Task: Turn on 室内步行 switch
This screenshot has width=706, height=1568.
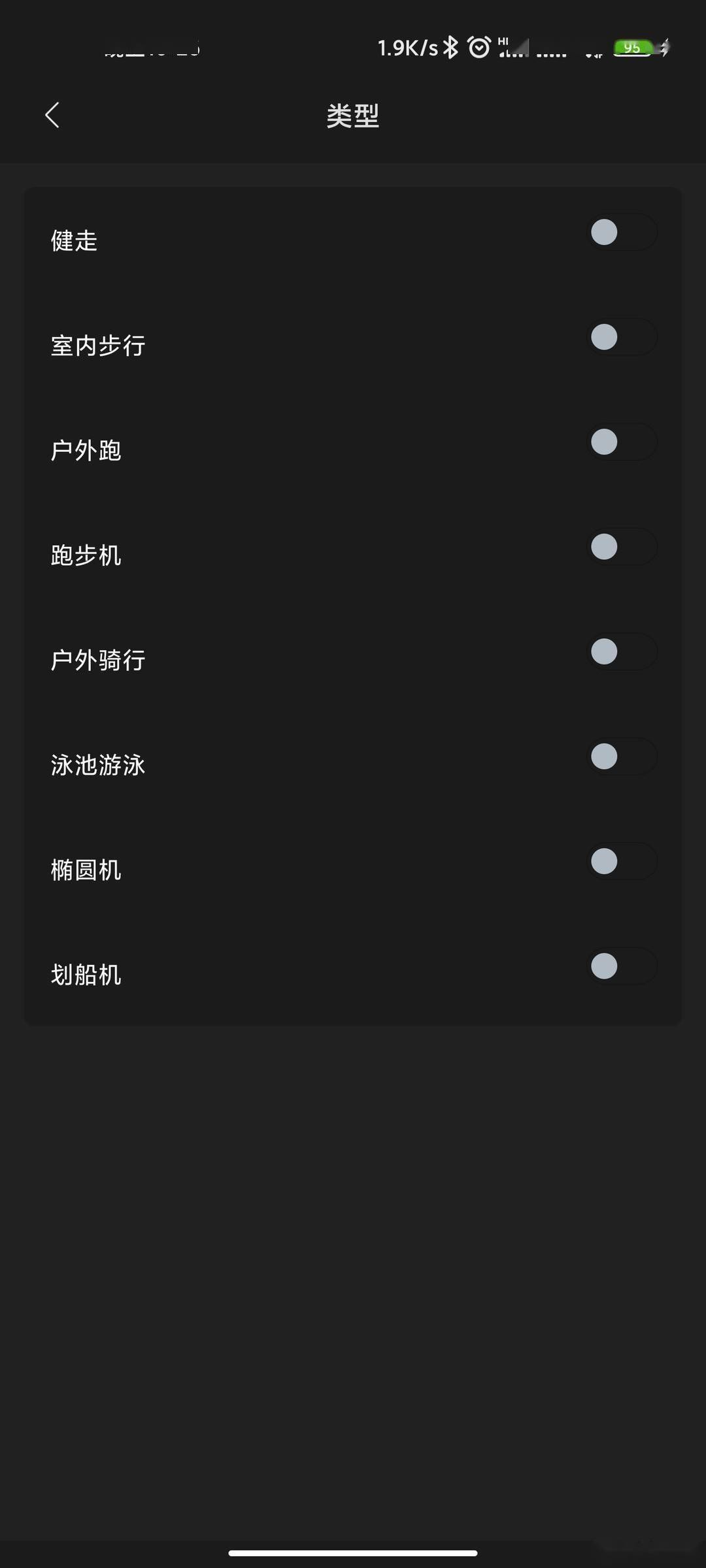Action: pyautogui.click(x=620, y=337)
